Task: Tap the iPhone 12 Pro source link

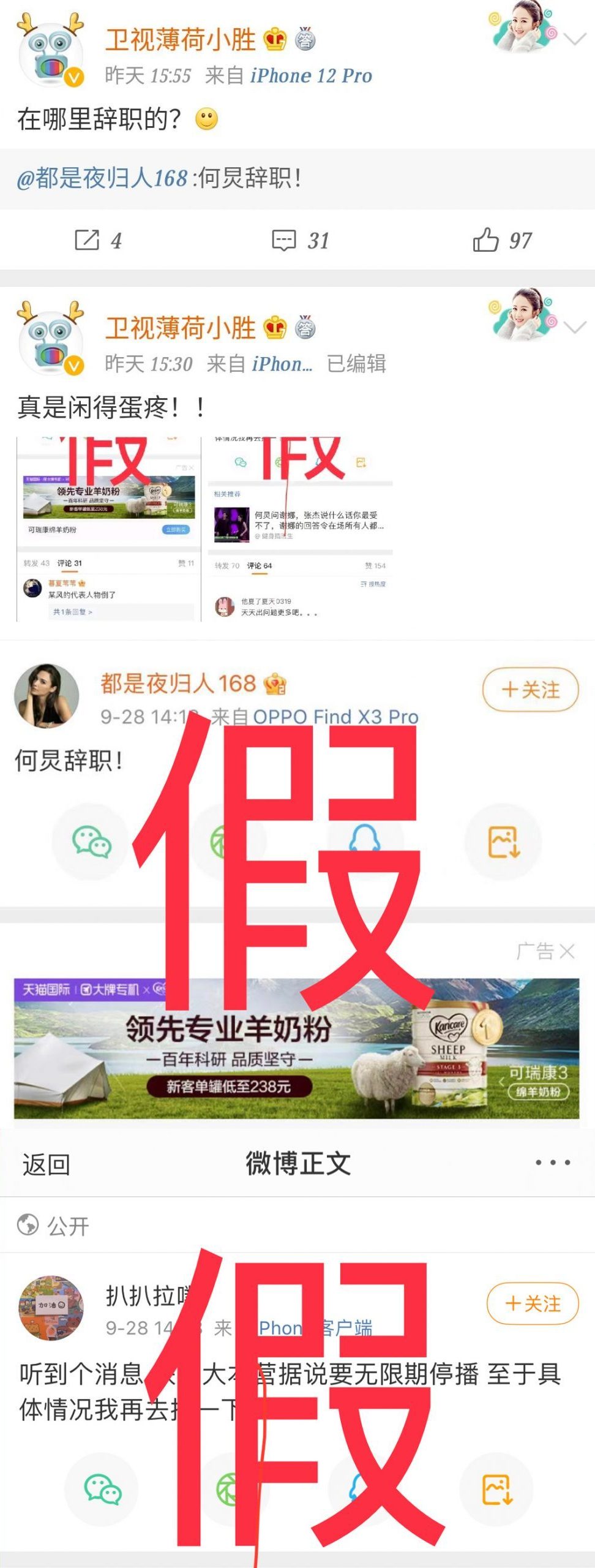Action: pos(311,76)
